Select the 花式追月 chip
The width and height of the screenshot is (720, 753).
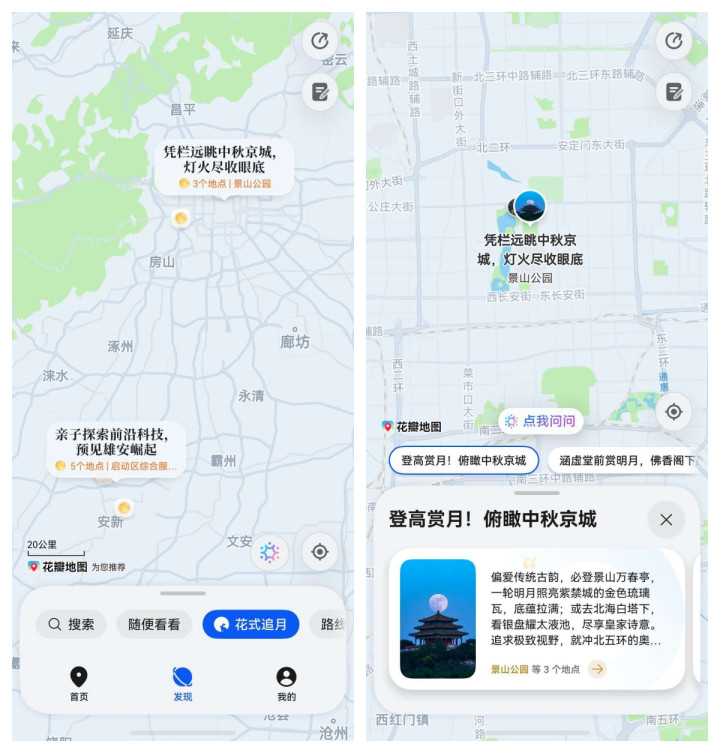251,624
